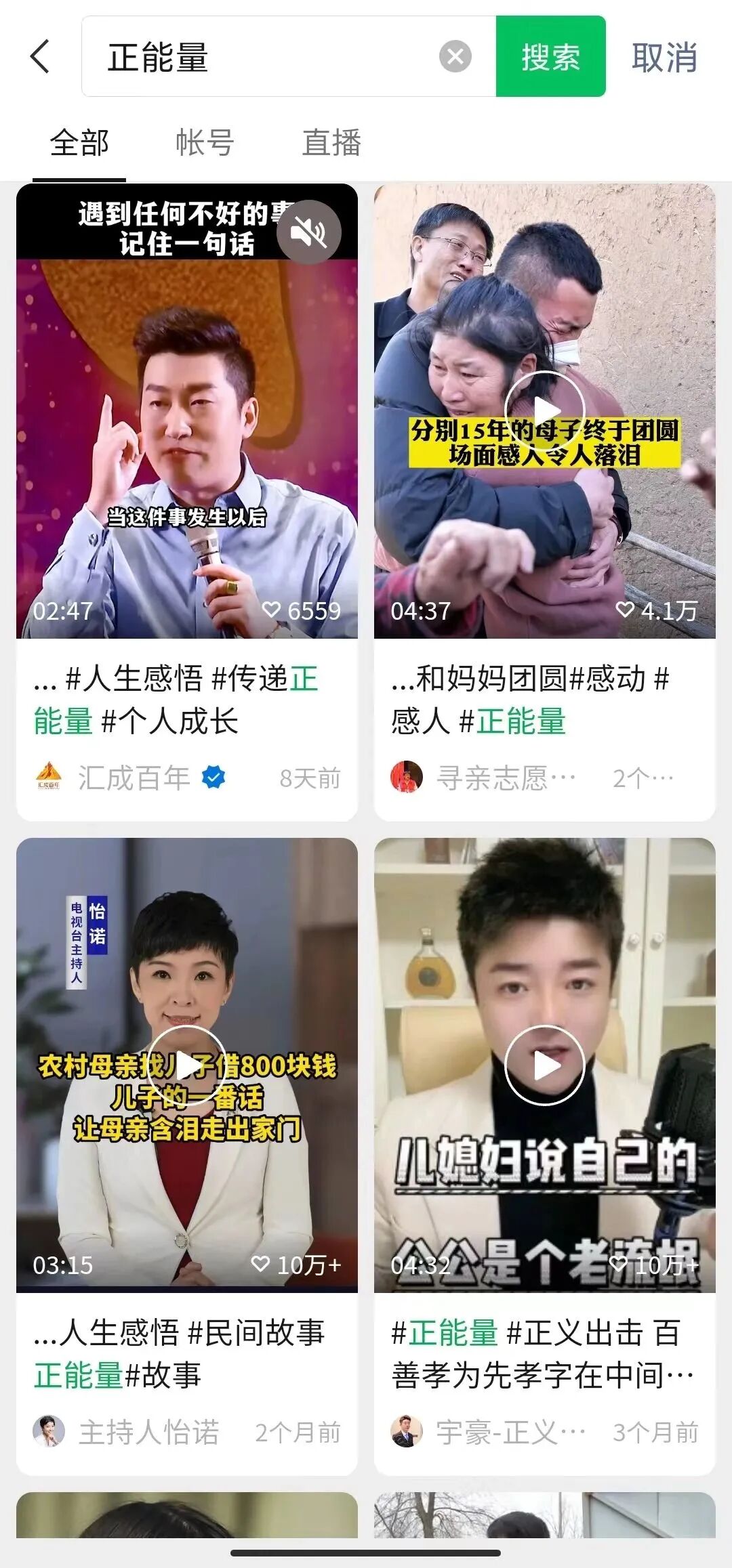The image size is (732, 1568).
Task: Play the 儿媳妇说自己的公公 video
Action: [544, 1065]
